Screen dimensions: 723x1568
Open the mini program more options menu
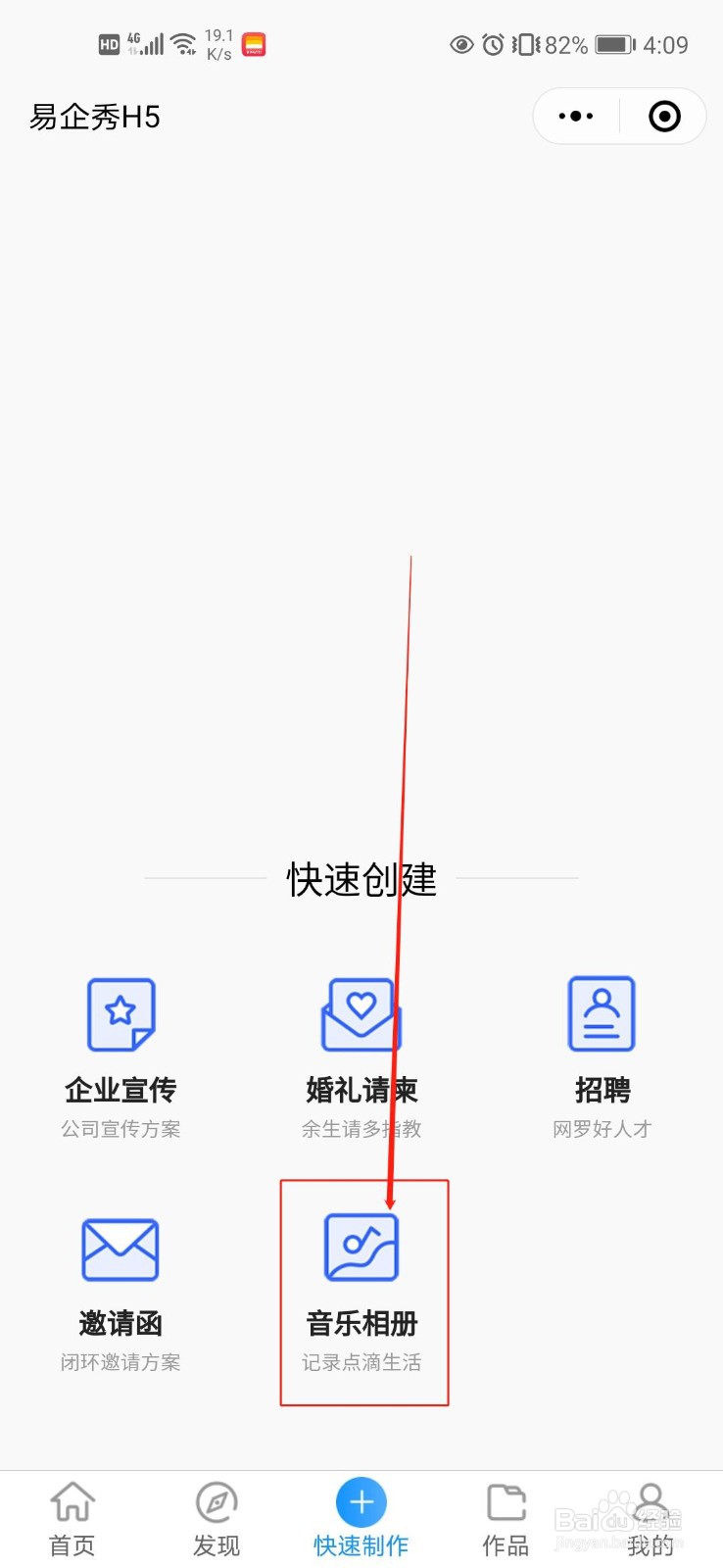pos(575,116)
